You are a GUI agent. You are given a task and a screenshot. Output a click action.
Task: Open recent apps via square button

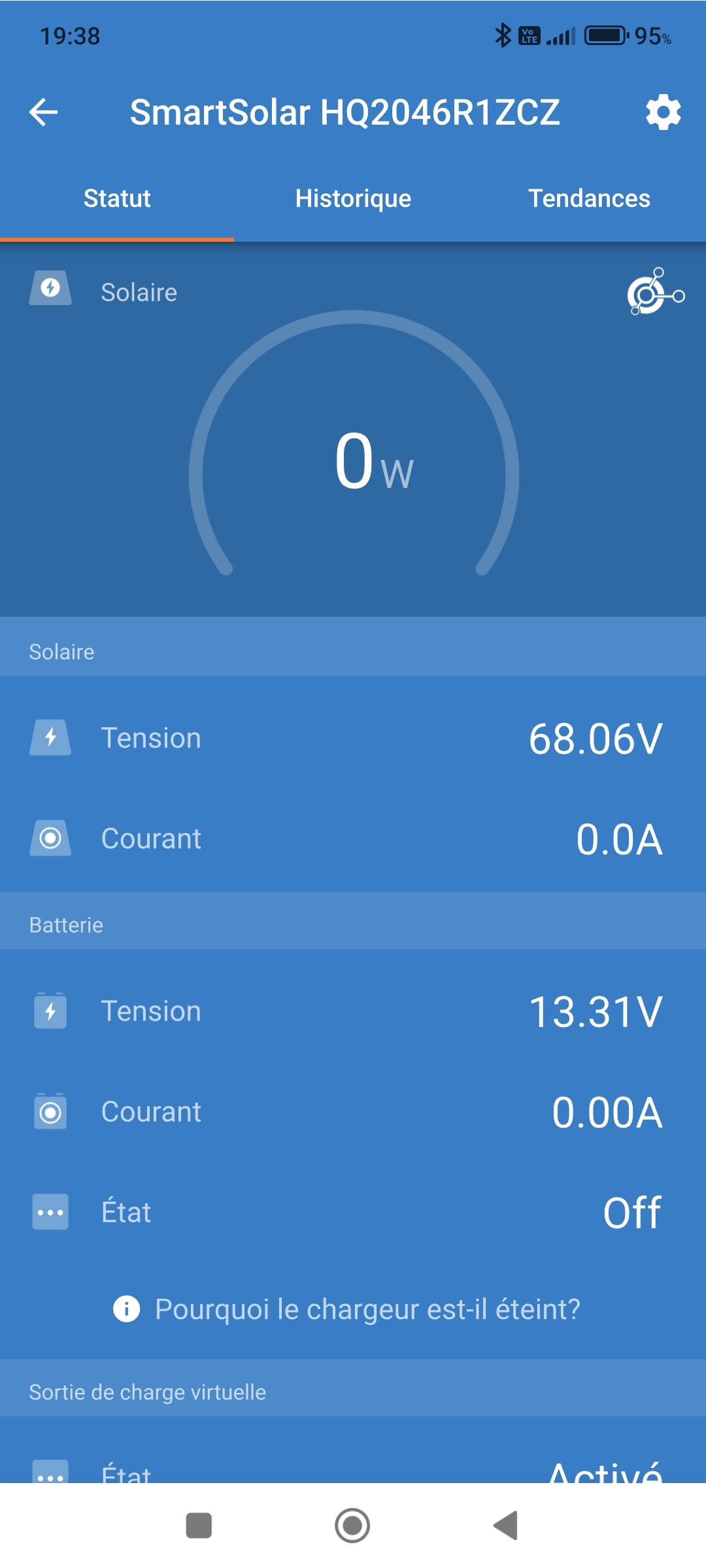[199, 1526]
